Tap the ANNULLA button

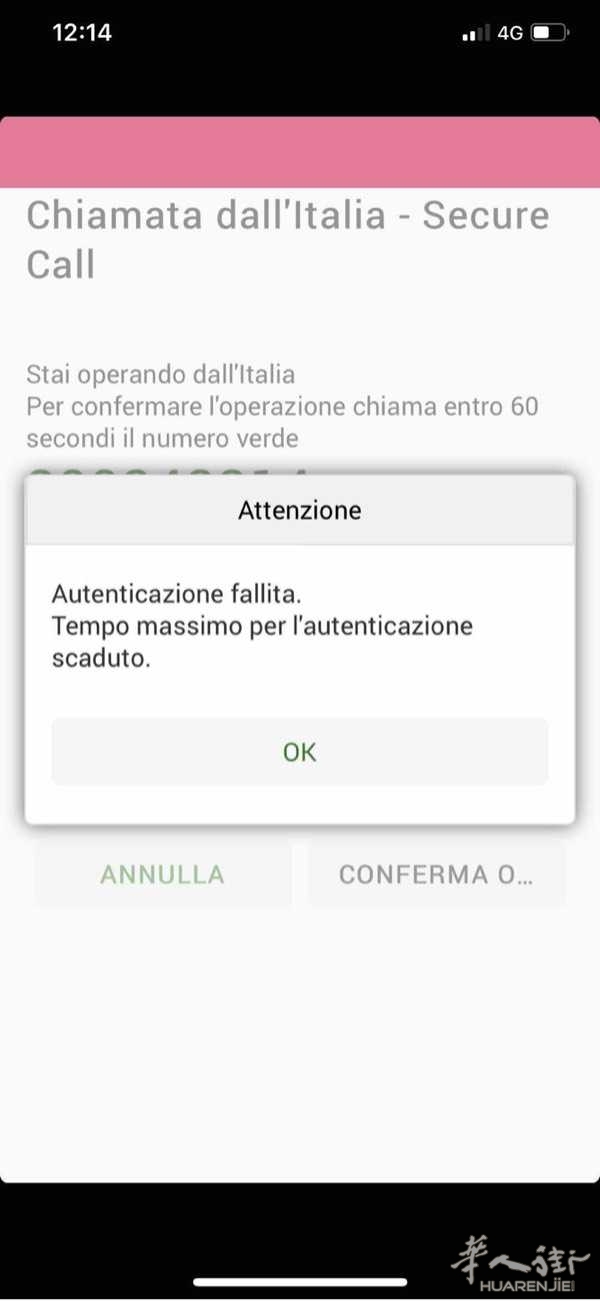[163, 874]
